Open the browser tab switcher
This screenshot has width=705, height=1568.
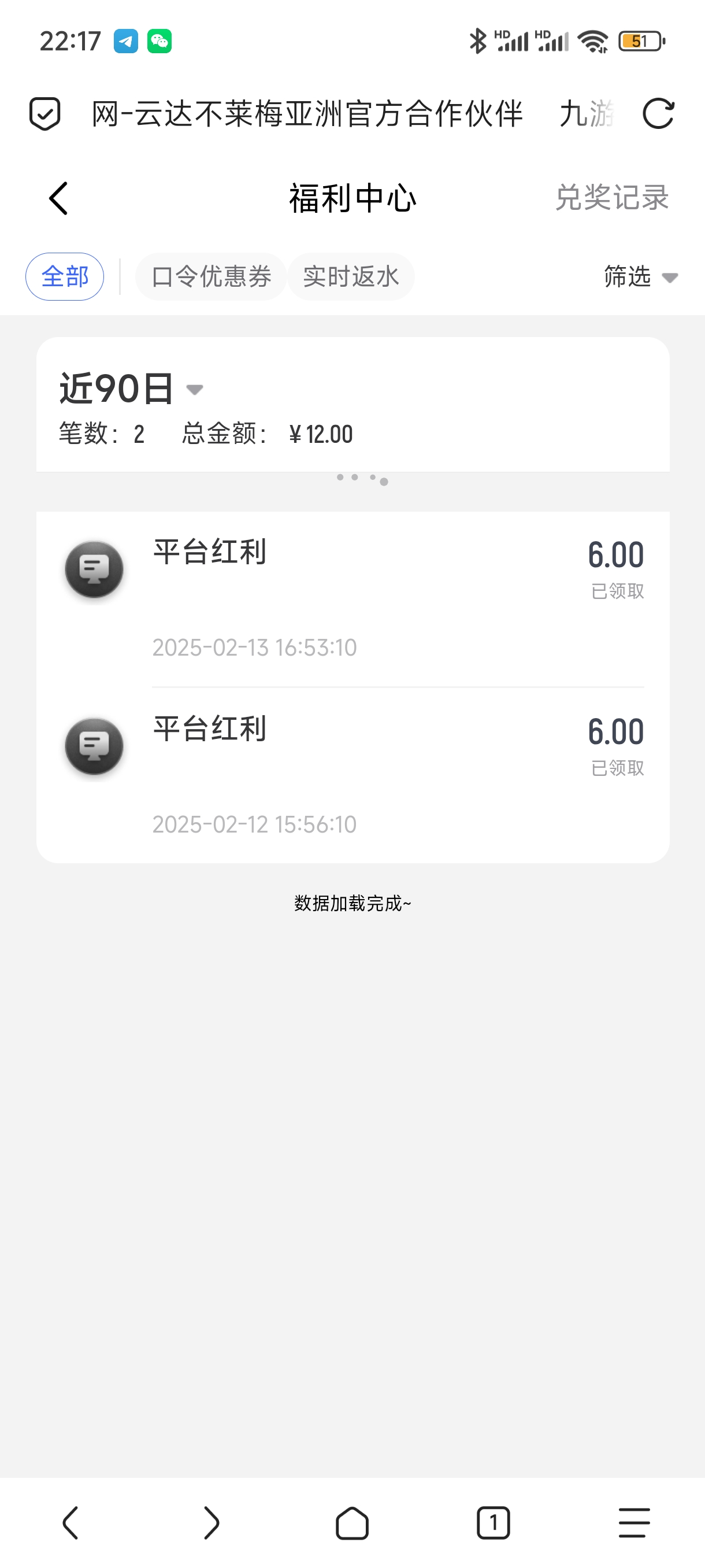[x=493, y=1523]
